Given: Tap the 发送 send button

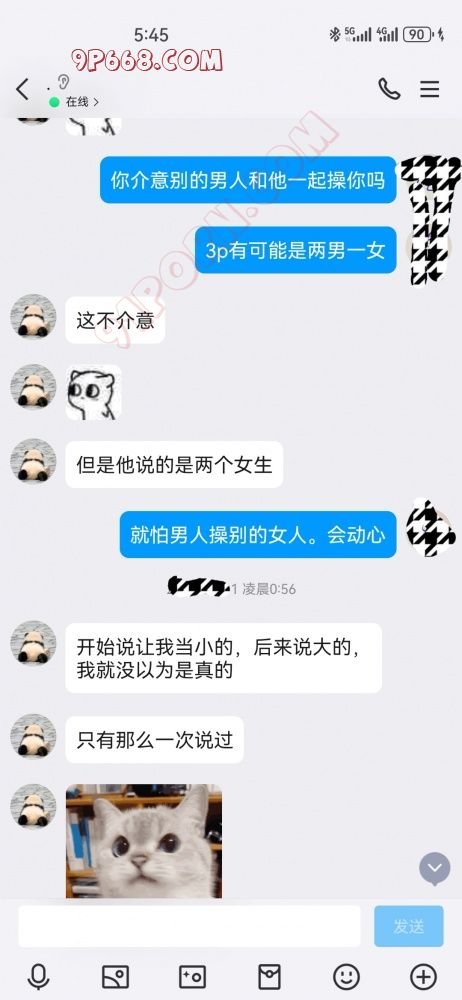Looking at the screenshot, I should point(408,926).
